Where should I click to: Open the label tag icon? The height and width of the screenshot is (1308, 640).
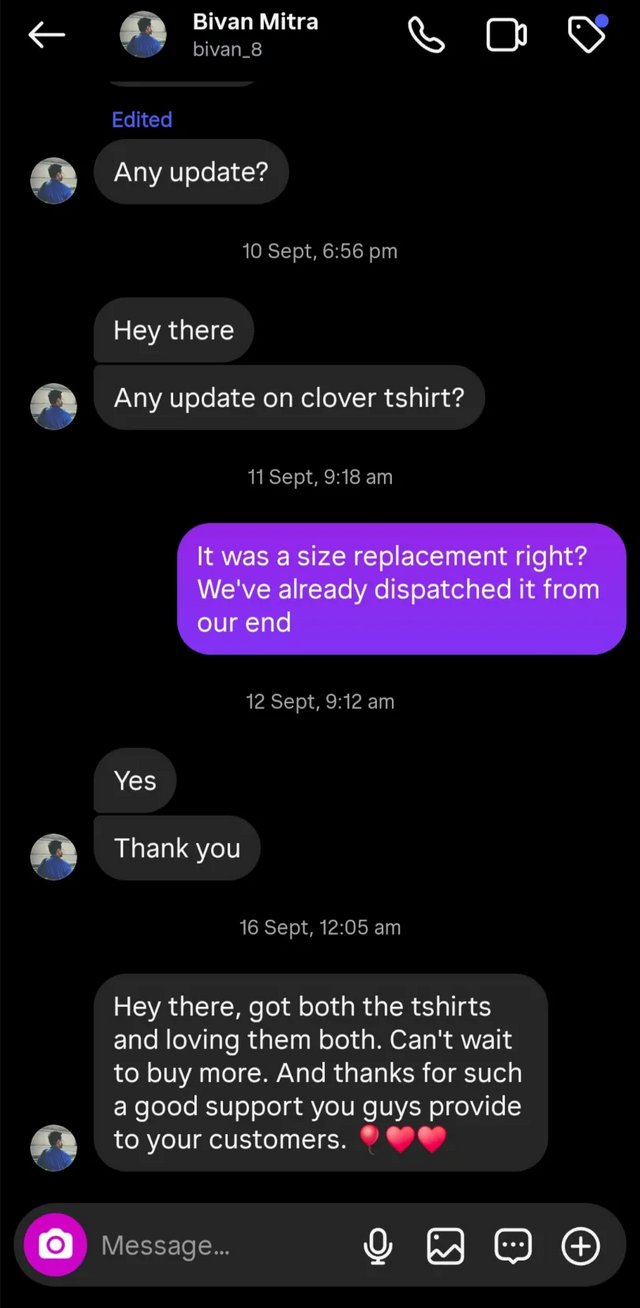point(586,35)
